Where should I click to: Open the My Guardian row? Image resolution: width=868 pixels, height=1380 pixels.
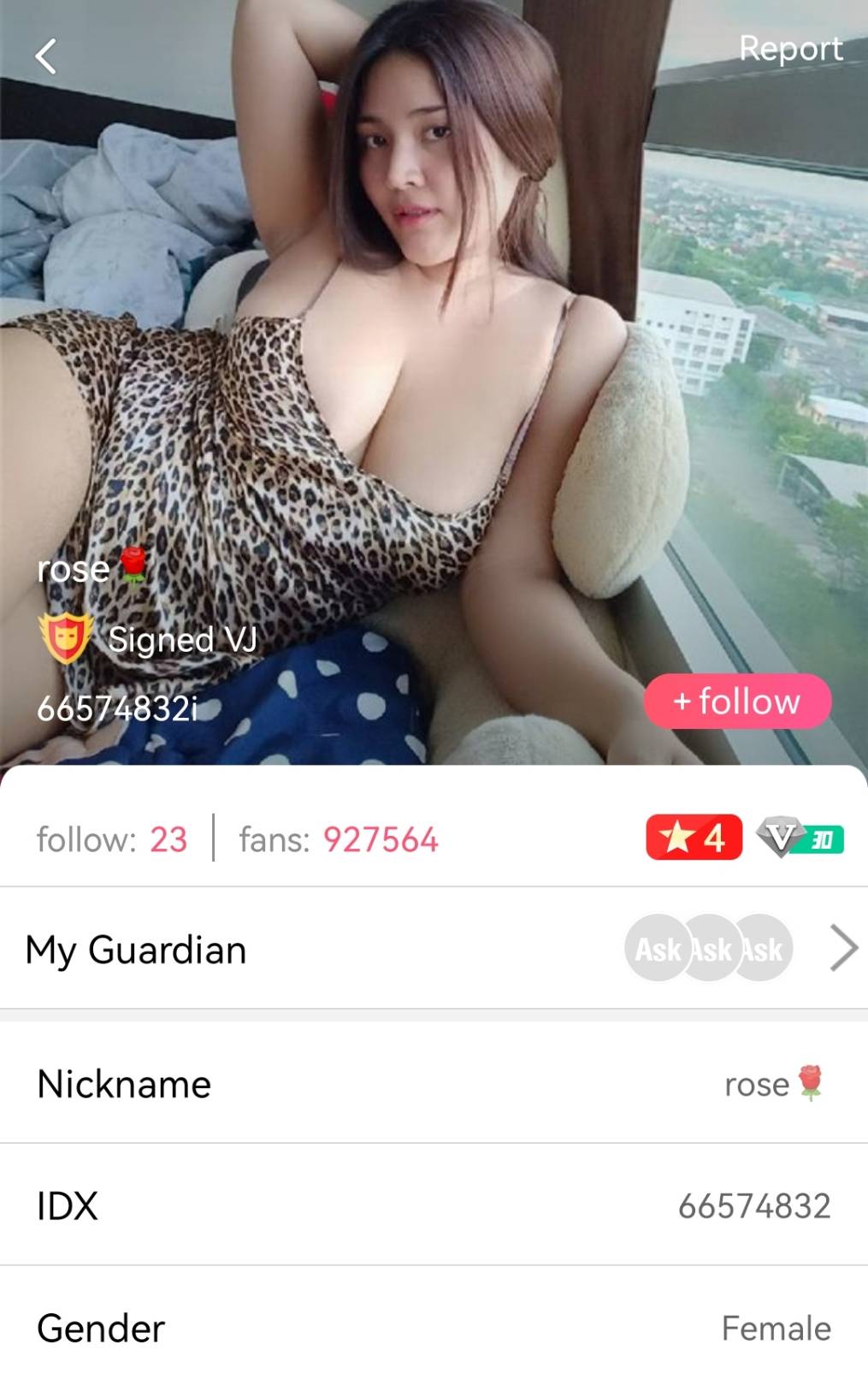(x=434, y=949)
